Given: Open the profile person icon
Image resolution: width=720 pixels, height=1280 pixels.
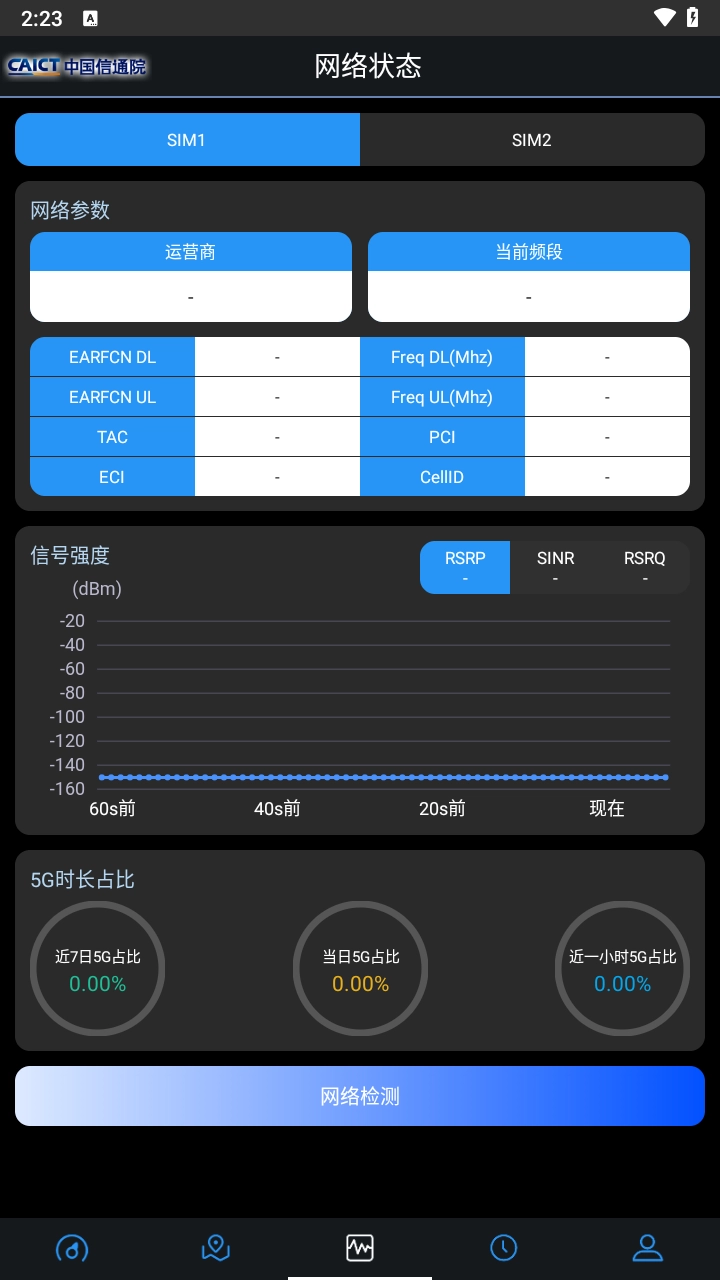Looking at the screenshot, I should click(647, 1248).
